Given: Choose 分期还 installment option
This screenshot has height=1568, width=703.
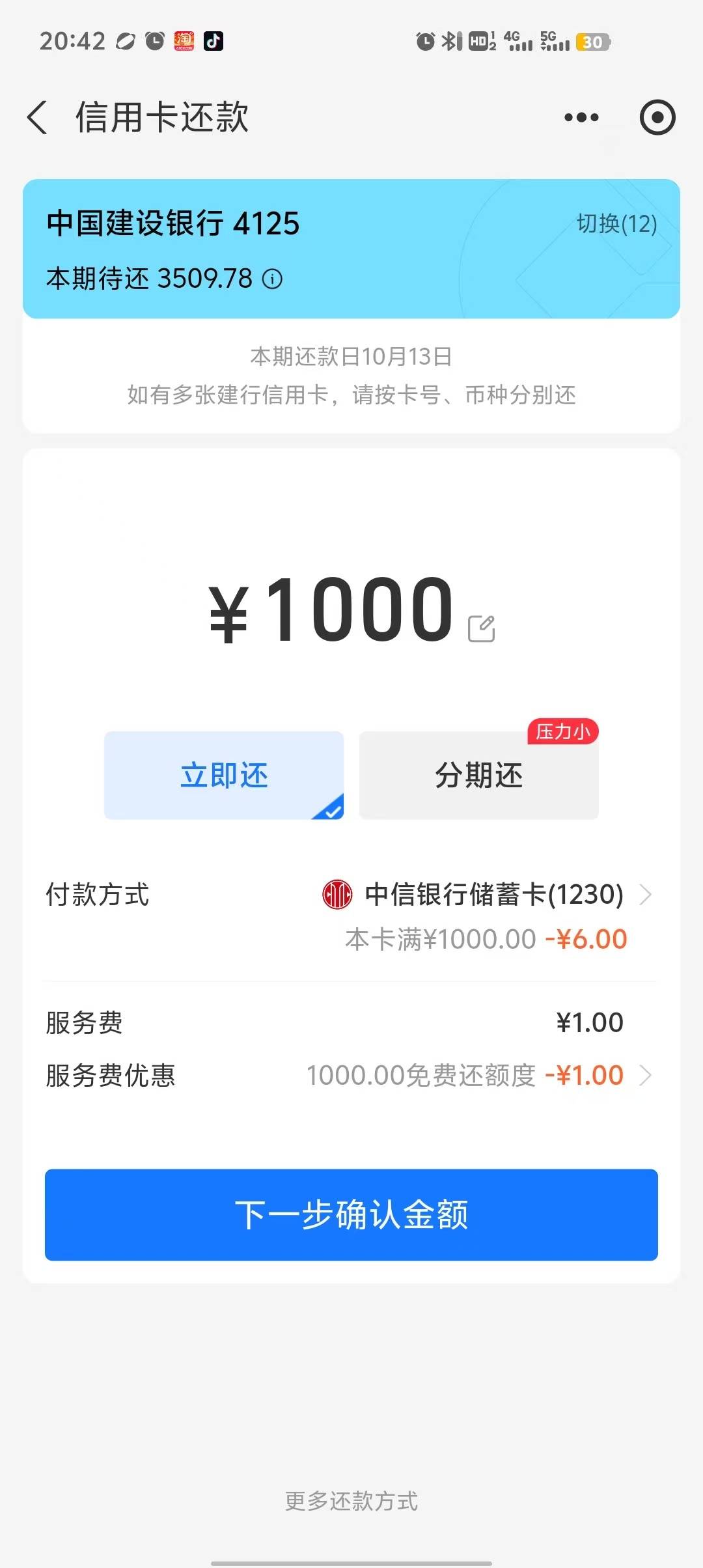Looking at the screenshot, I should (x=478, y=775).
